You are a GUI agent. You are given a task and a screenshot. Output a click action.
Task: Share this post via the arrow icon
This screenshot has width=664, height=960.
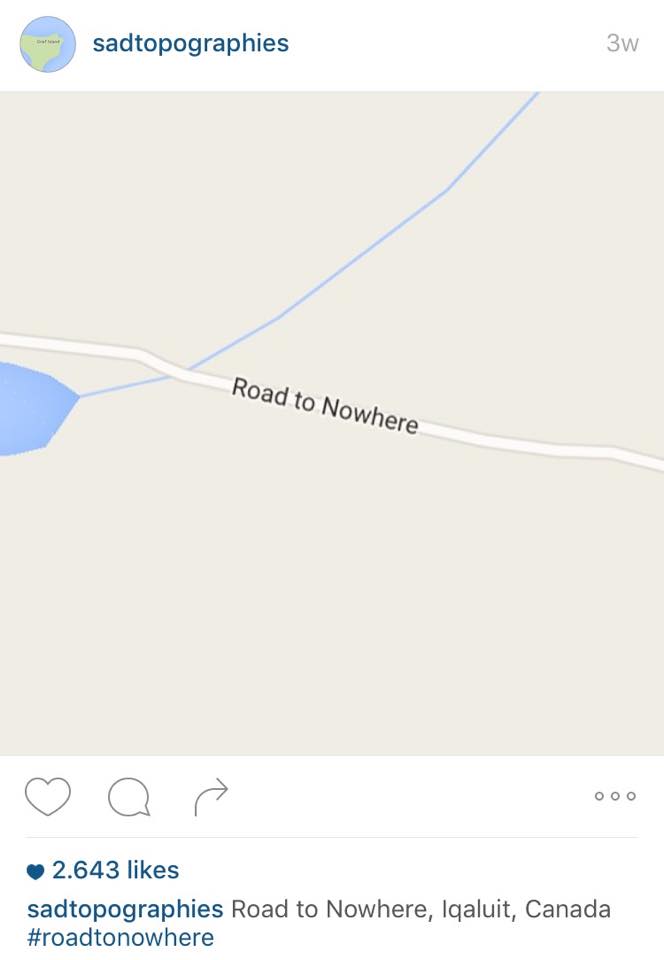[x=210, y=796]
